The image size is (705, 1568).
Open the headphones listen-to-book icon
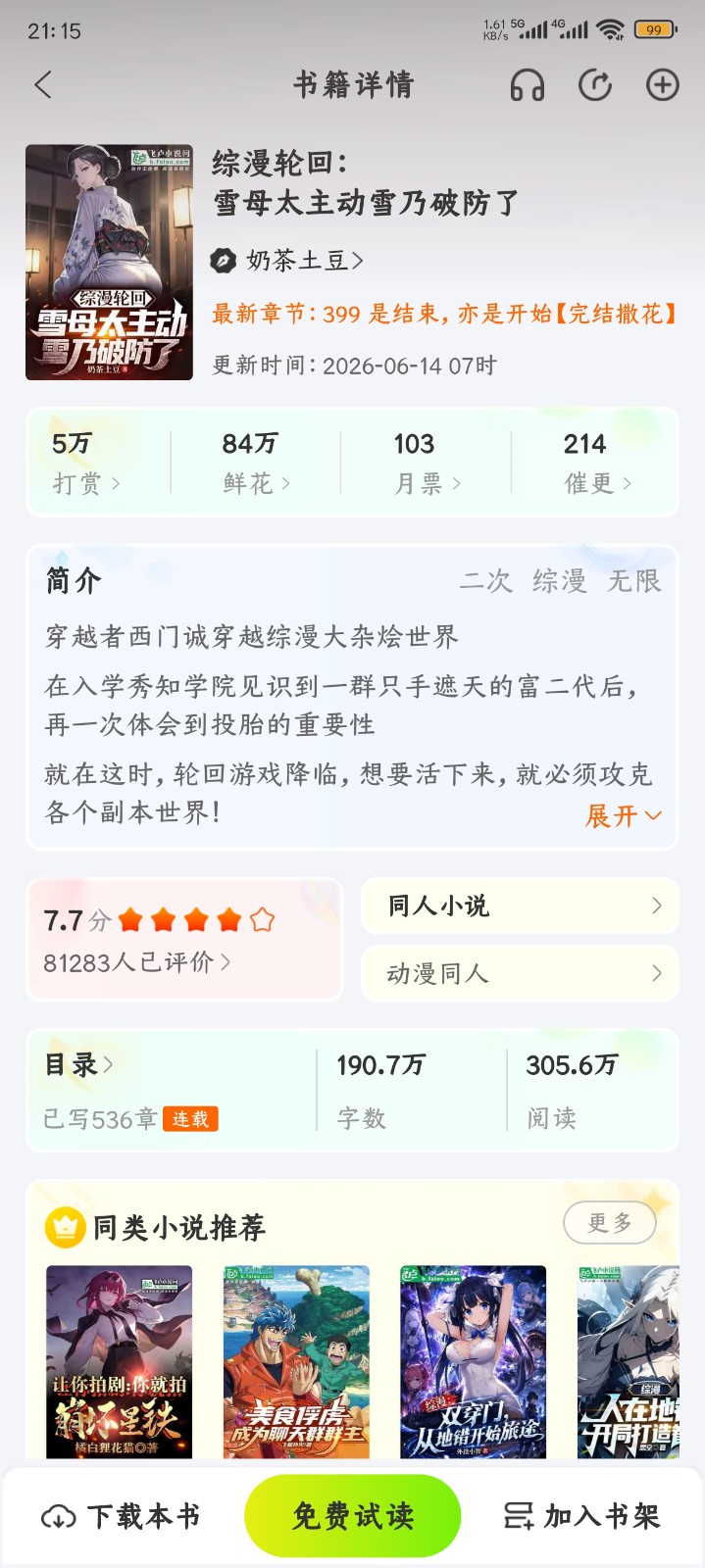pos(528,85)
